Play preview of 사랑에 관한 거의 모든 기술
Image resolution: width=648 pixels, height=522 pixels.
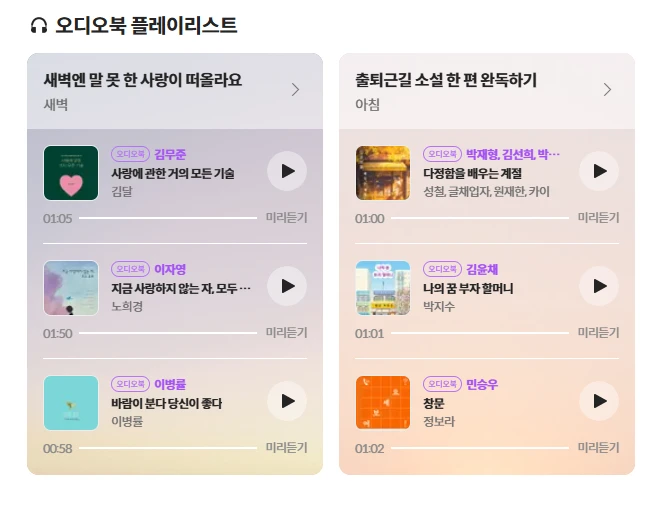click(x=287, y=171)
